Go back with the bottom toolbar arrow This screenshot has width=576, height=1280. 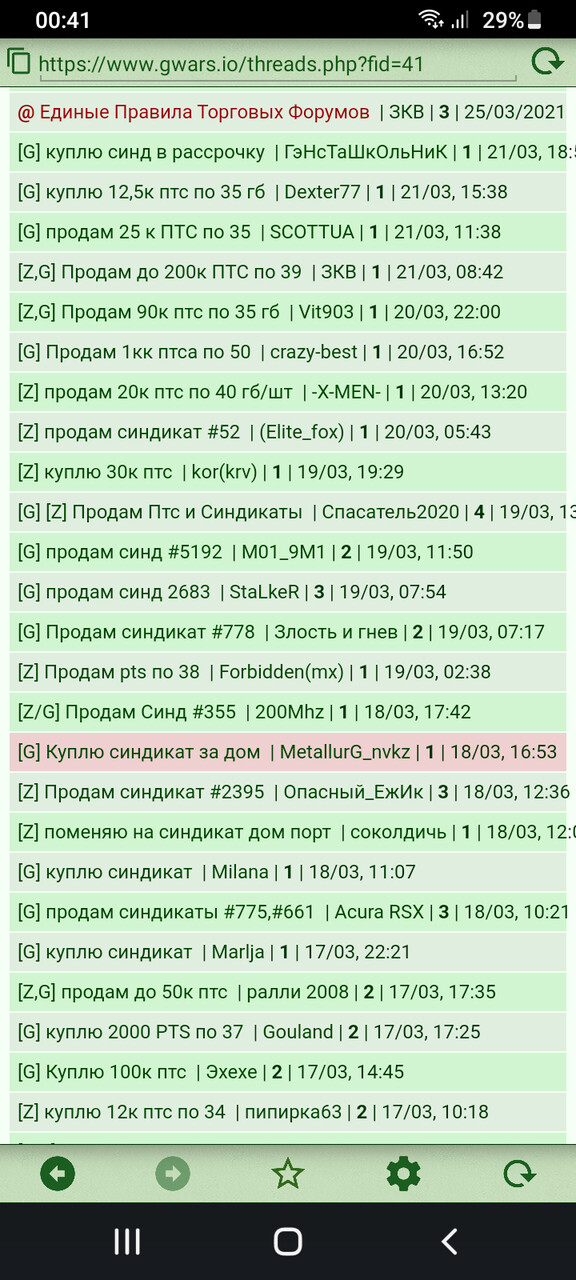58,1173
